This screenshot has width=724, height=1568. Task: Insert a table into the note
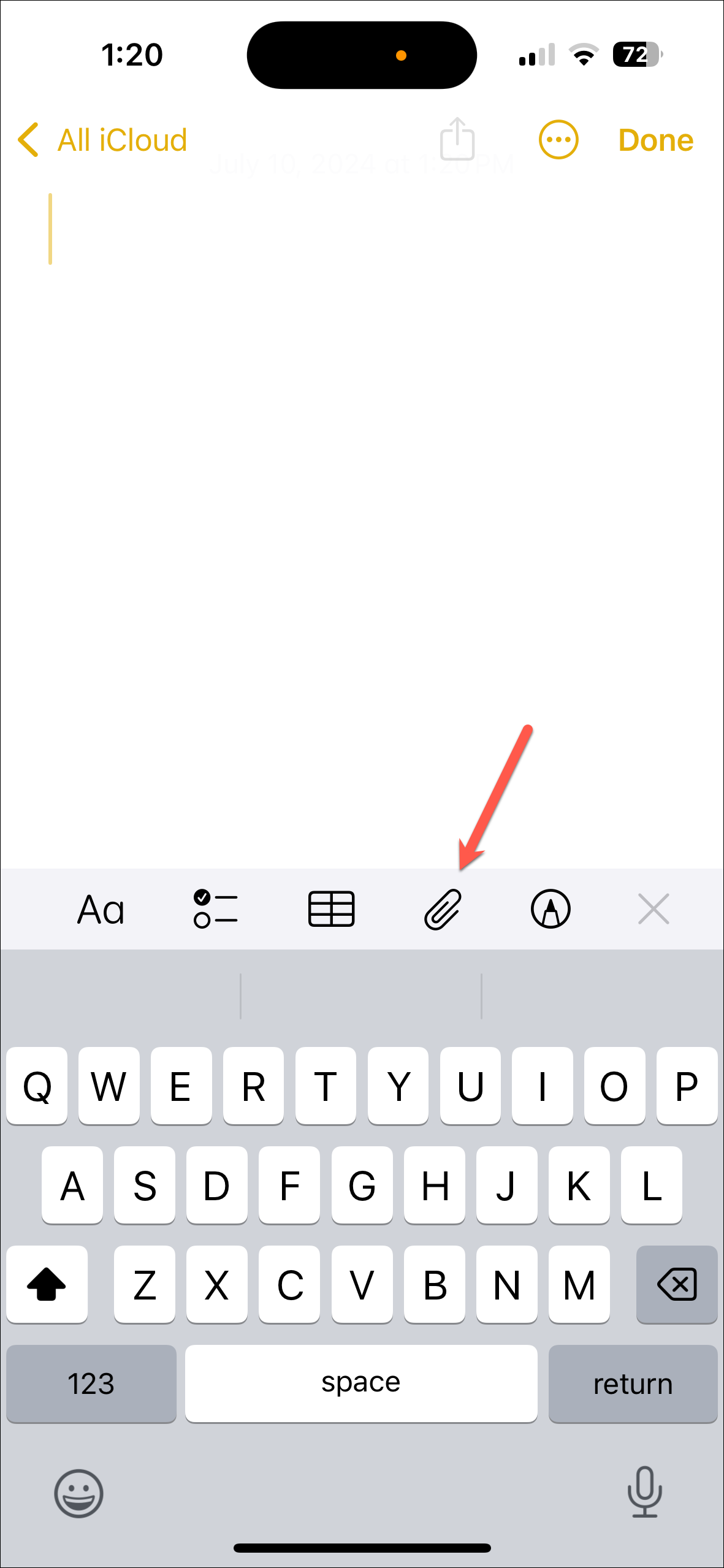331,909
